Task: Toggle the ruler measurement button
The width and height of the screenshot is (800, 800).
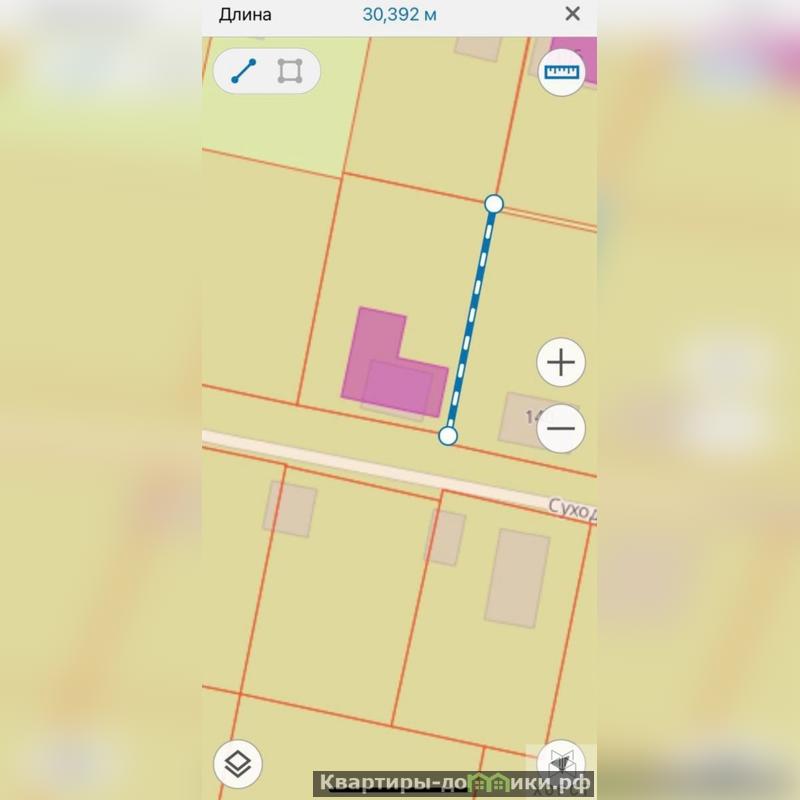Action: tap(562, 72)
